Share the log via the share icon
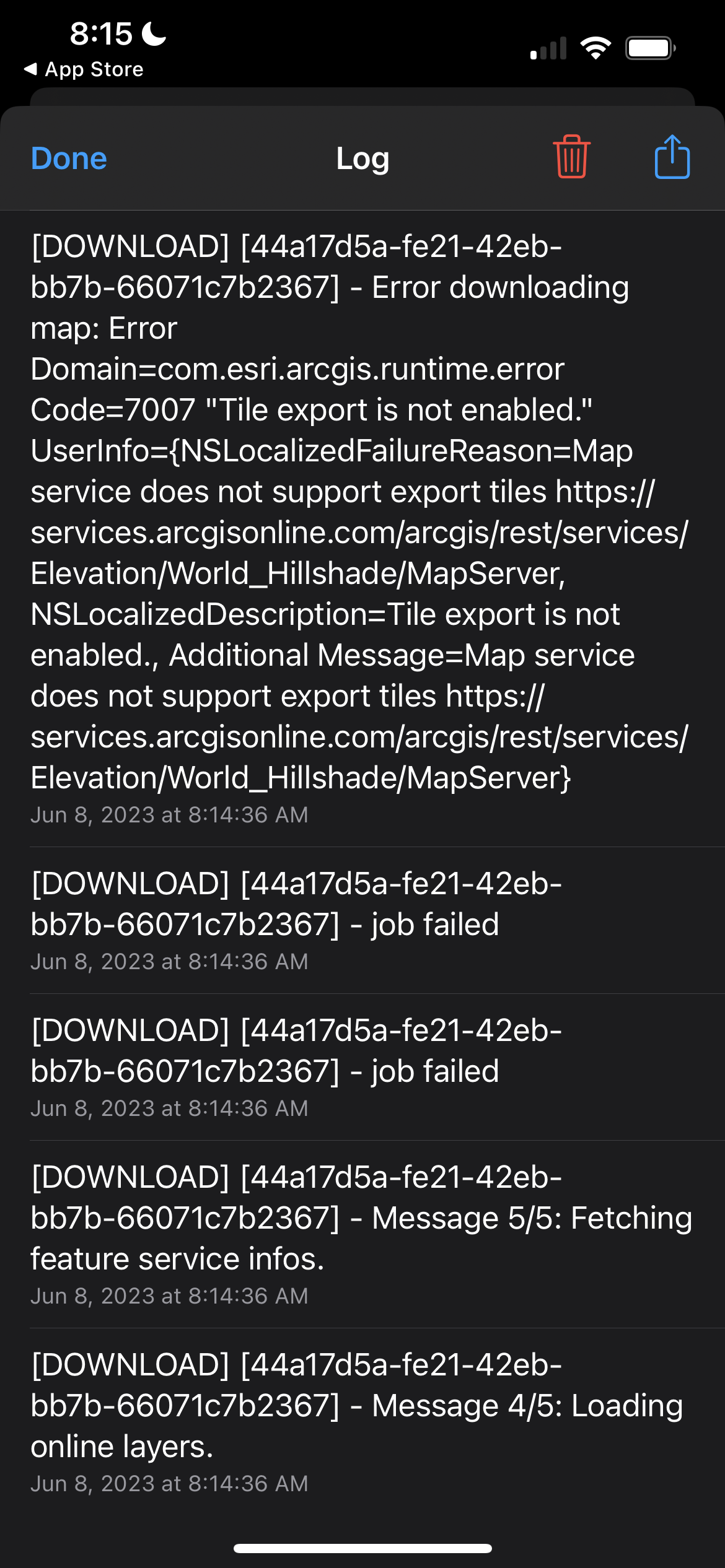 tap(672, 157)
